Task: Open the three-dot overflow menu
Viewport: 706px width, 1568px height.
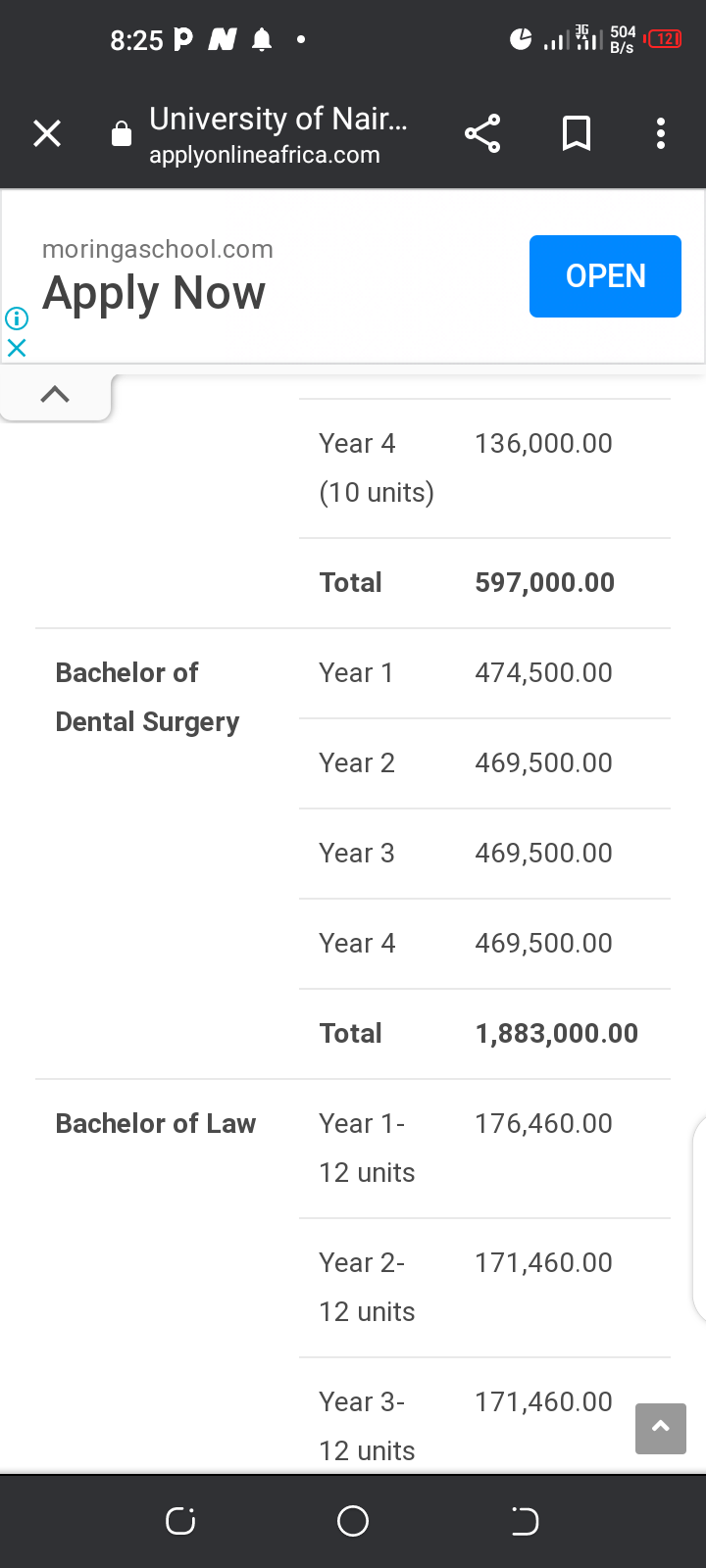Action: [661, 133]
